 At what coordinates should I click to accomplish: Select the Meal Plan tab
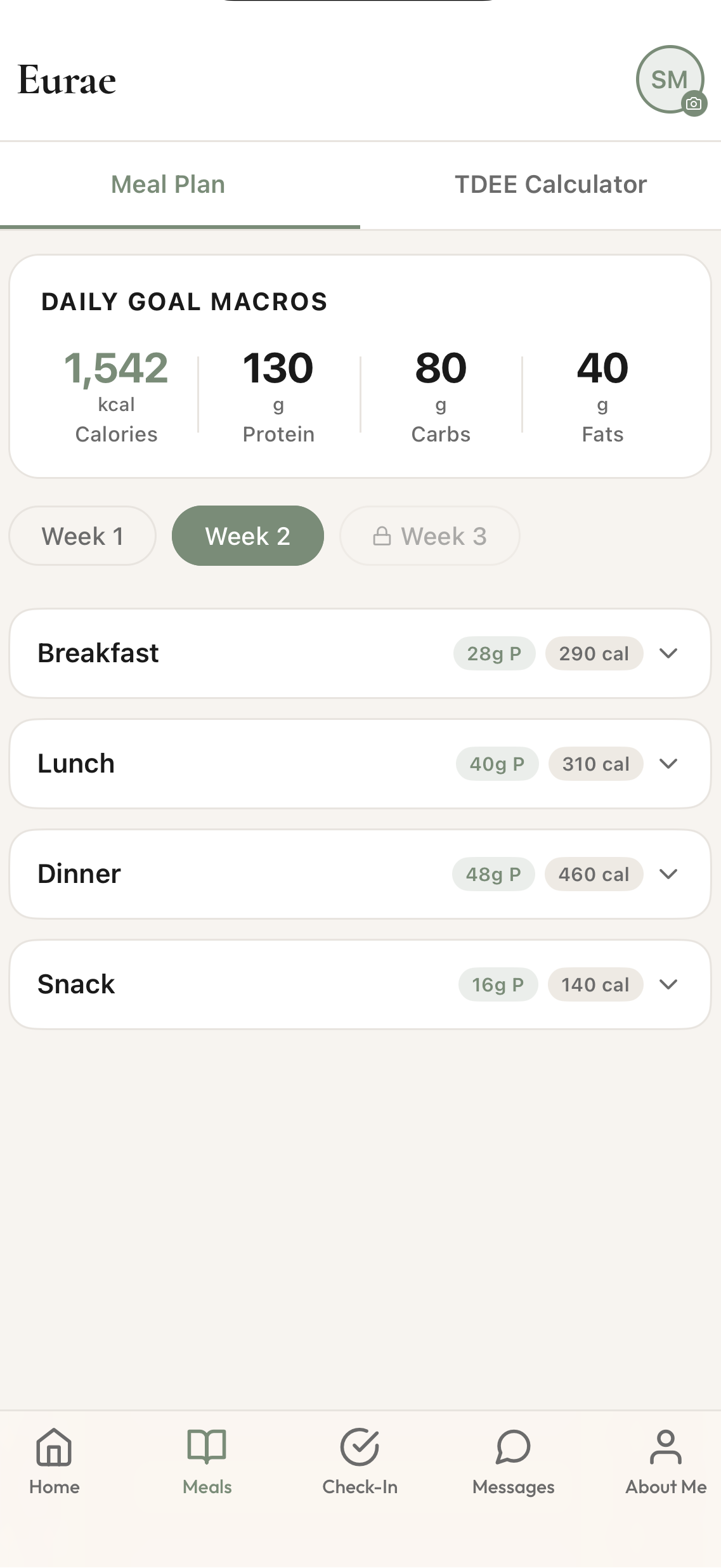click(x=167, y=184)
